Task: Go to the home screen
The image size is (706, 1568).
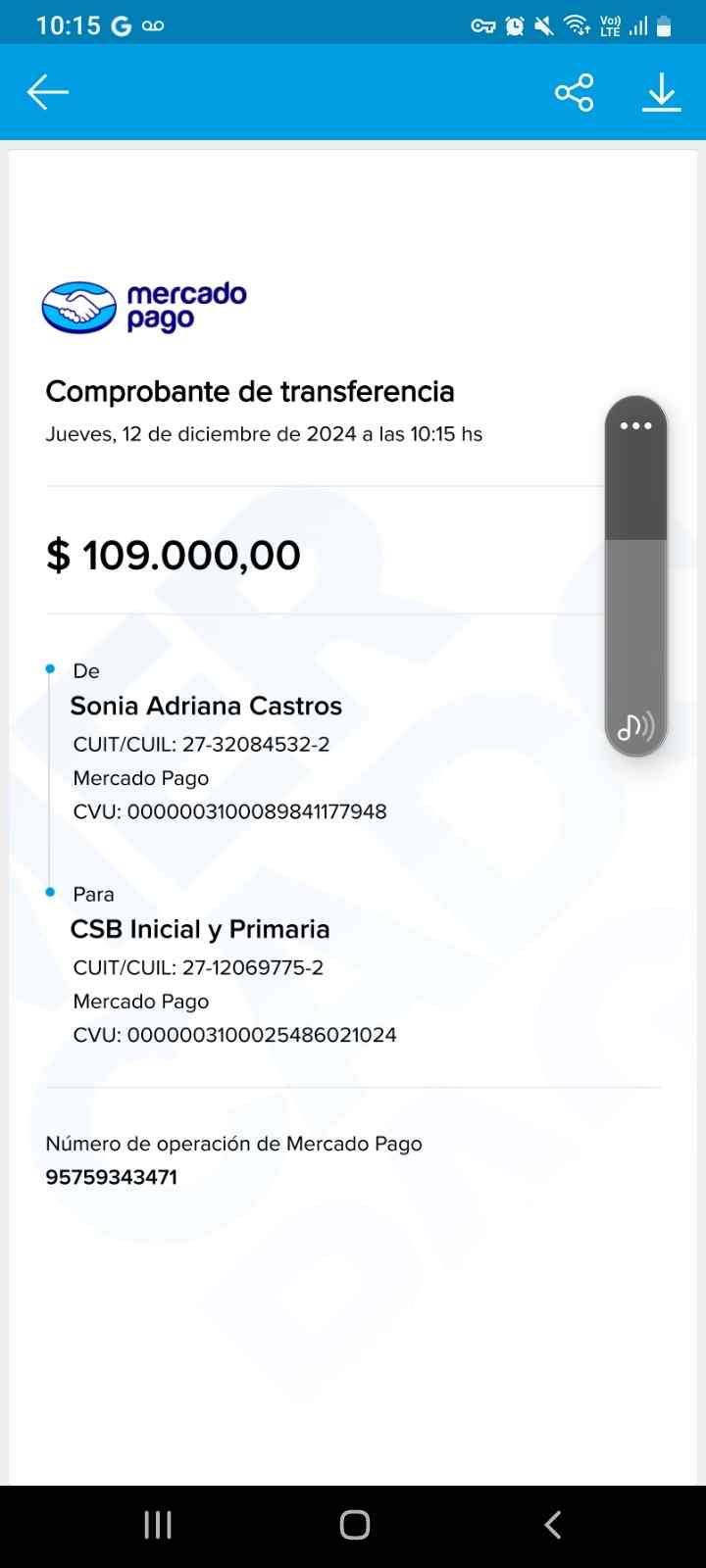Action: click(354, 1525)
